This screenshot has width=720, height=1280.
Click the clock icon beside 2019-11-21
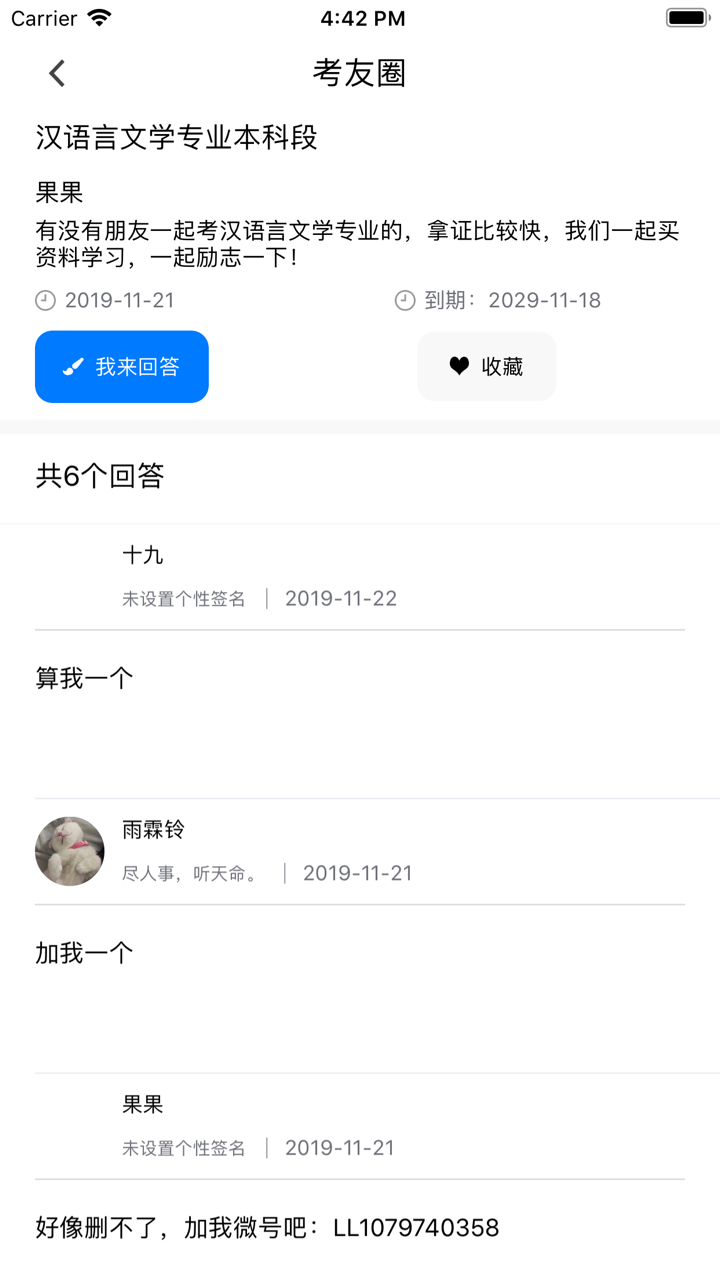pos(44,299)
